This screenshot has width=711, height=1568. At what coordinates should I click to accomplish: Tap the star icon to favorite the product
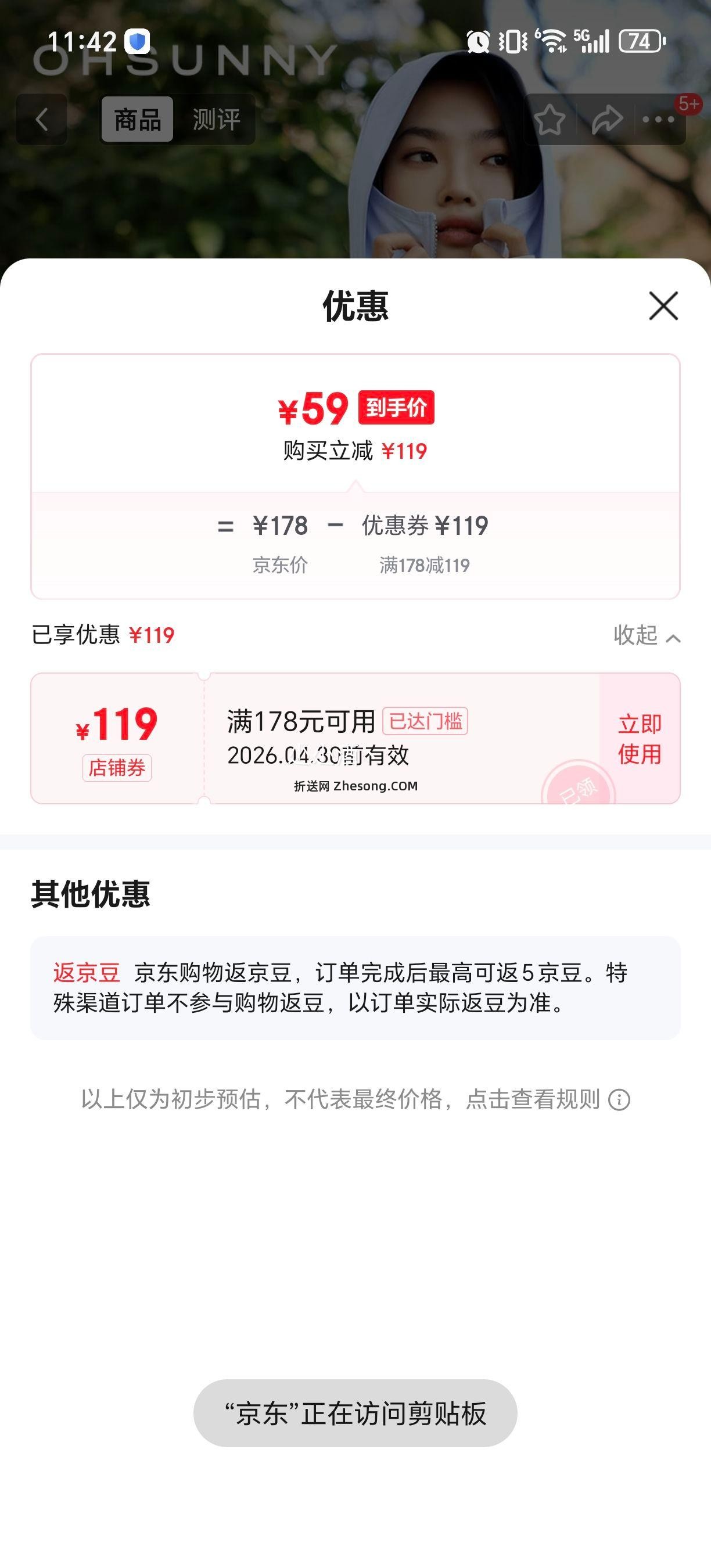click(x=551, y=119)
